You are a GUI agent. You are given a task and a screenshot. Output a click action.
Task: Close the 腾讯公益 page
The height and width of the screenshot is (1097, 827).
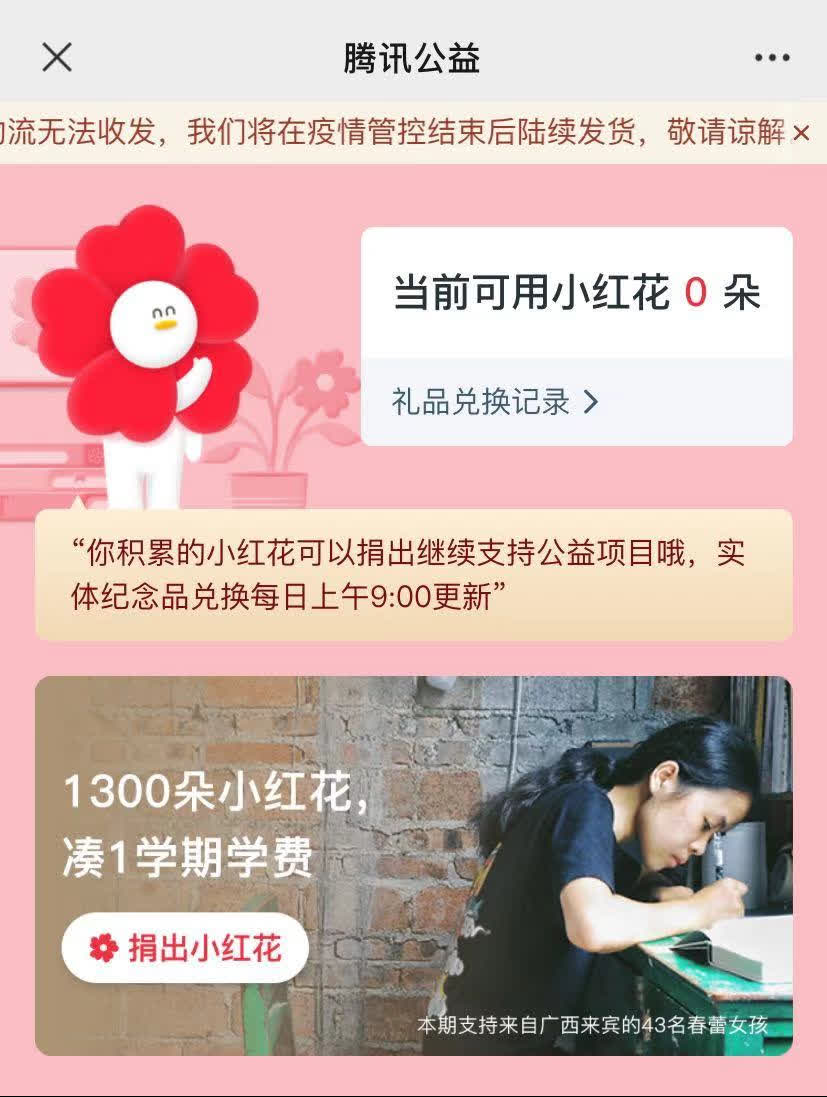click(x=57, y=58)
